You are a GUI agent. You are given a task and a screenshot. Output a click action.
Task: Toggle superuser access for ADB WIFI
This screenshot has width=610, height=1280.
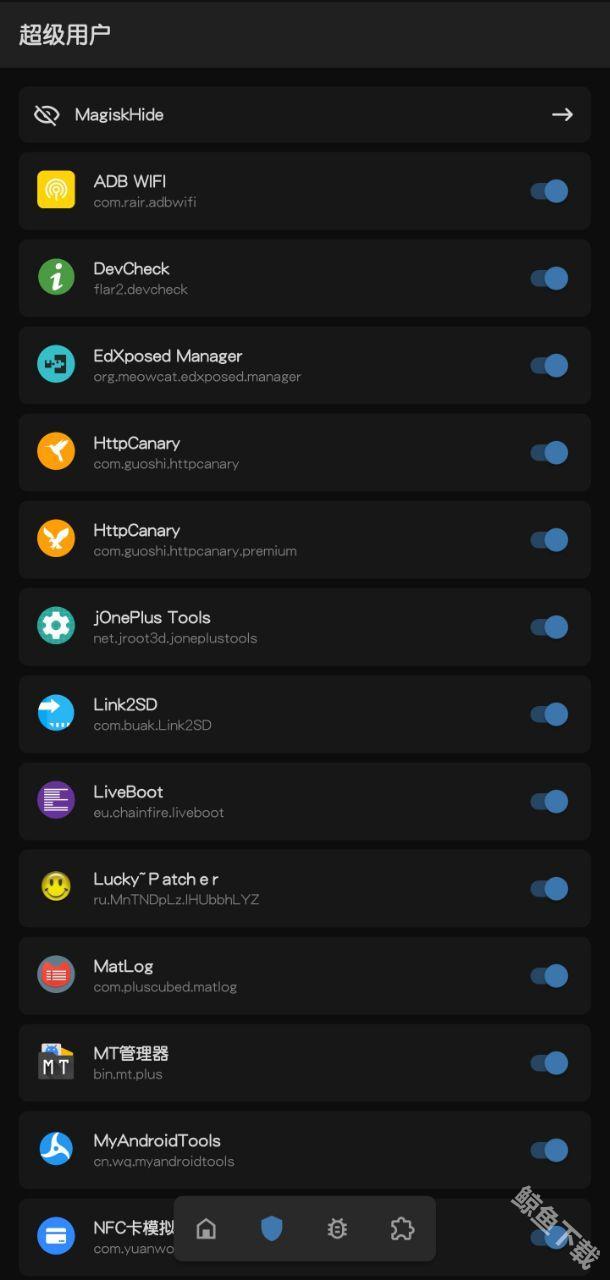coord(549,191)
